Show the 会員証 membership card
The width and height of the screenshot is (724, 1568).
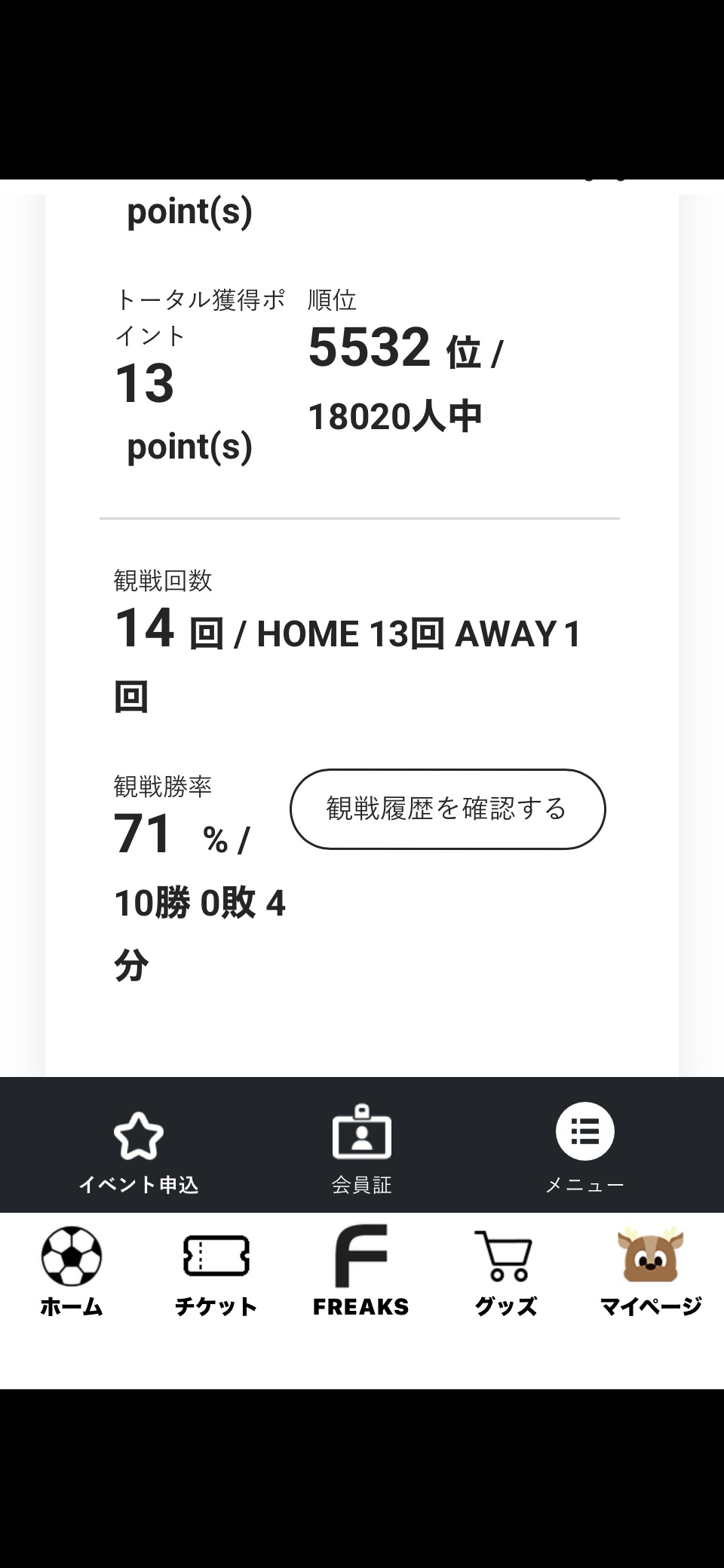coord(361,1148)
